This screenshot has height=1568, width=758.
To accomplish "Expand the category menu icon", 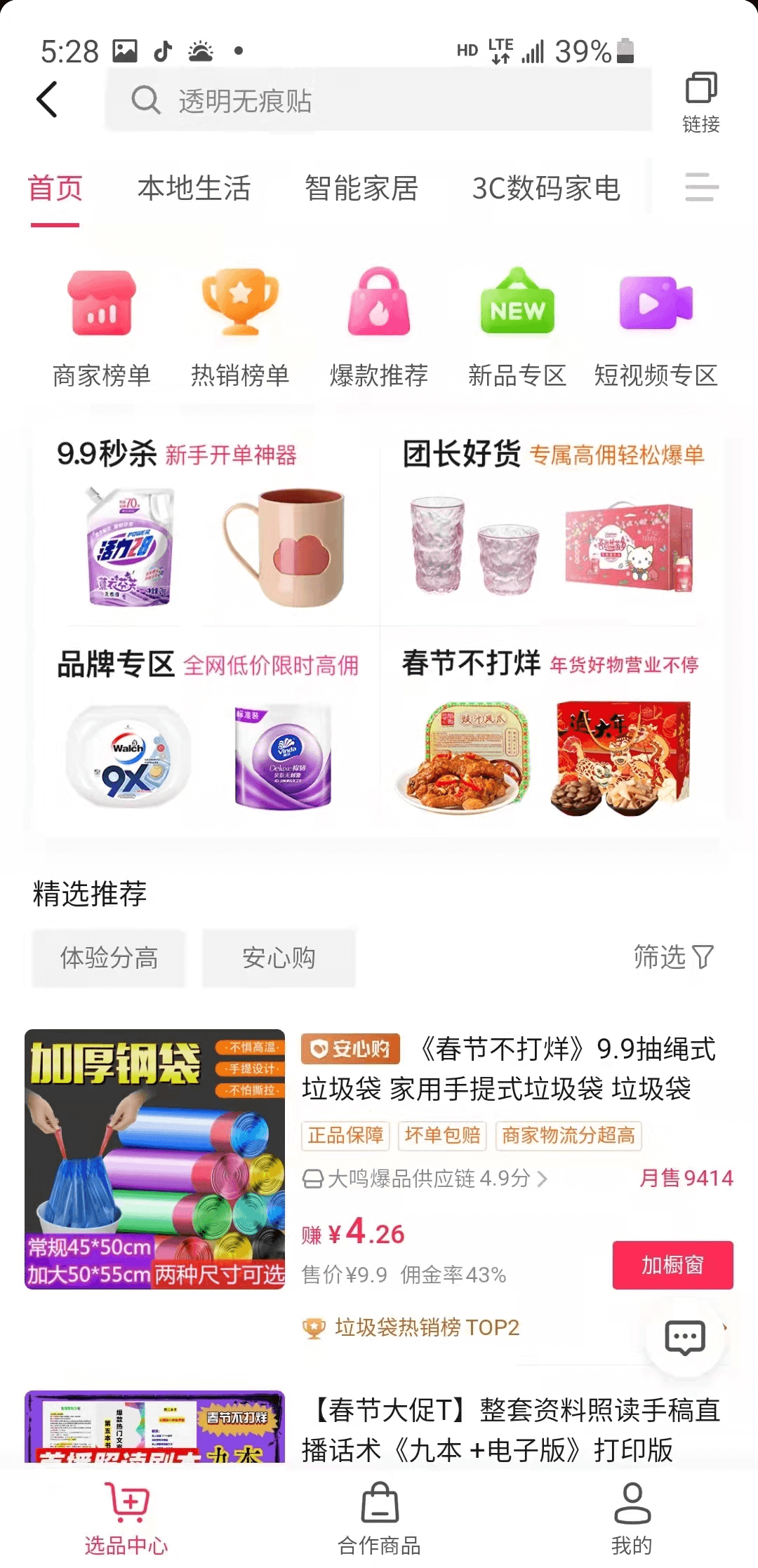I will 701,187.
